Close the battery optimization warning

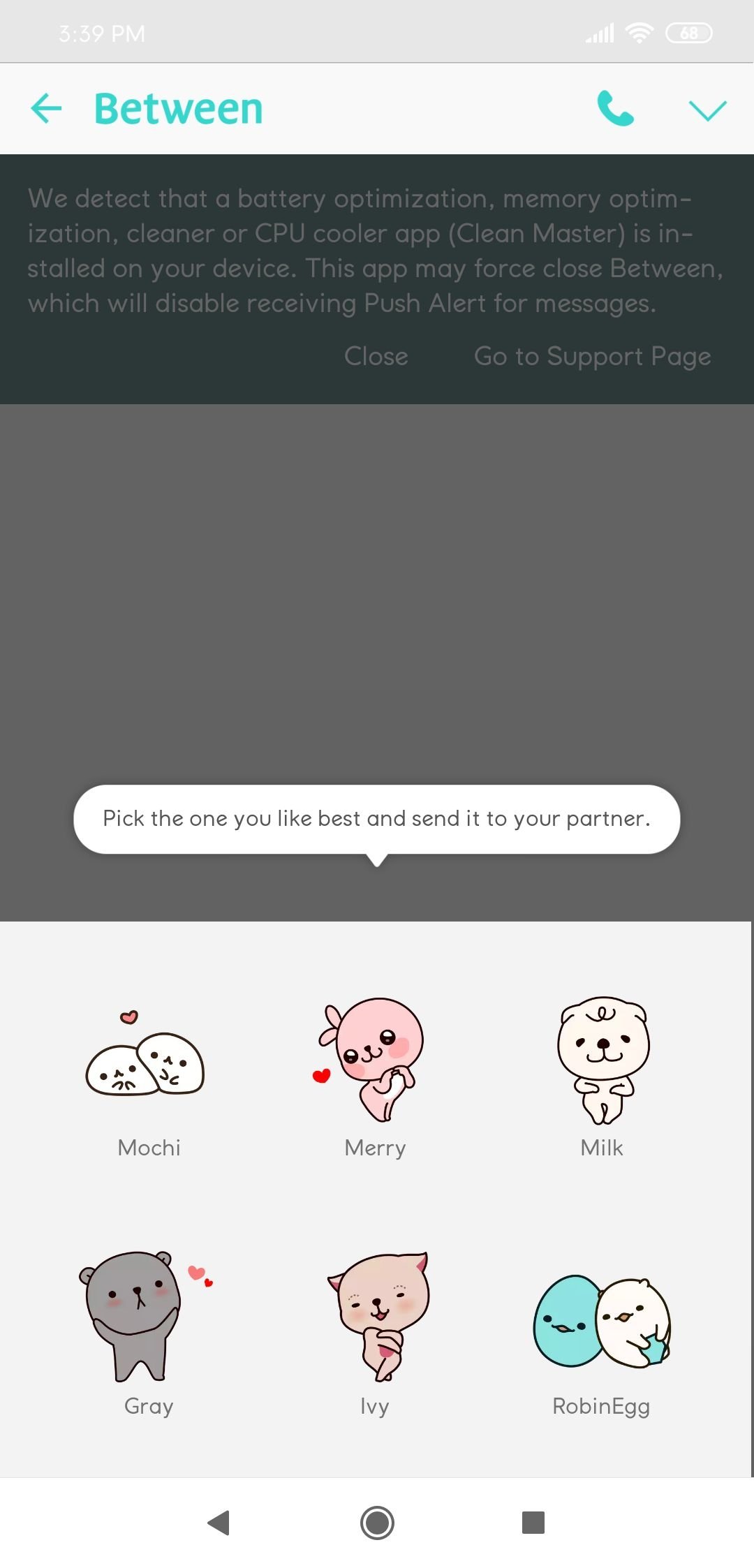[376, 356]
